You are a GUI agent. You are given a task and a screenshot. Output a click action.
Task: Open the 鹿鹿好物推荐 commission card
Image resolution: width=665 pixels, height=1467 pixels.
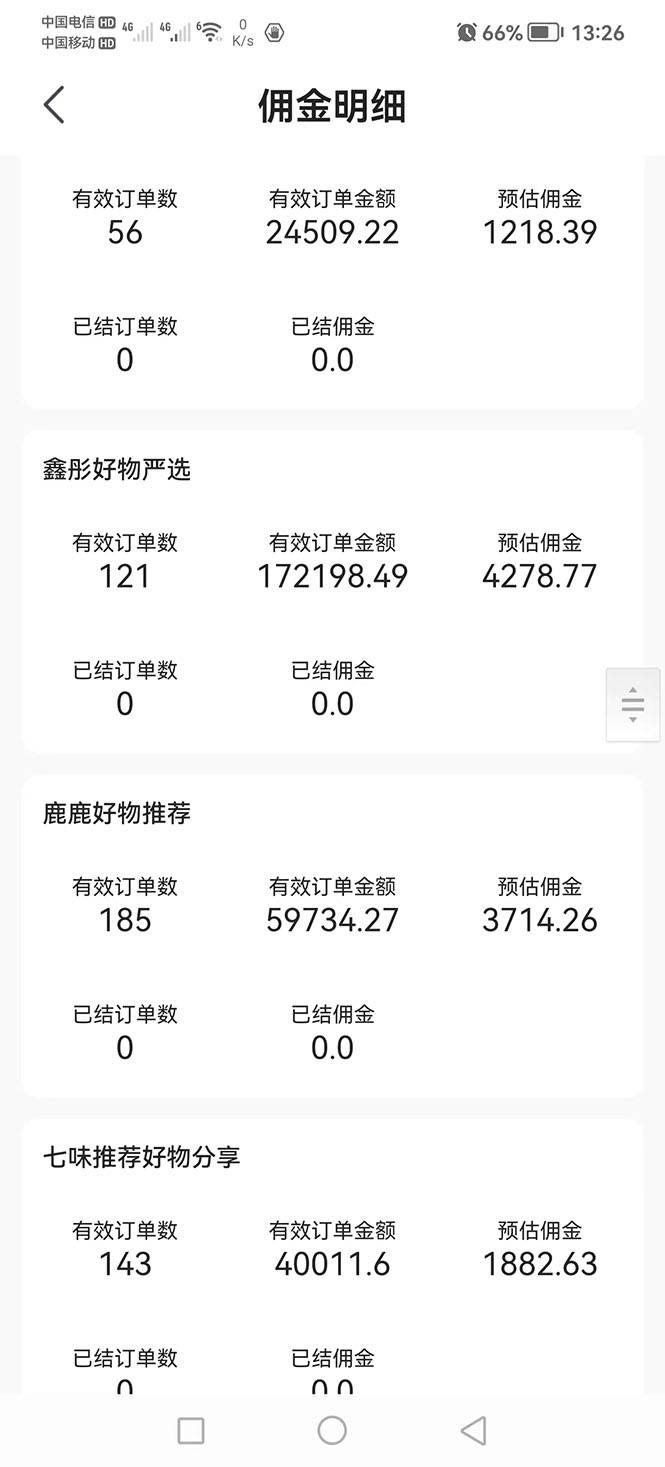coord(332,936)
